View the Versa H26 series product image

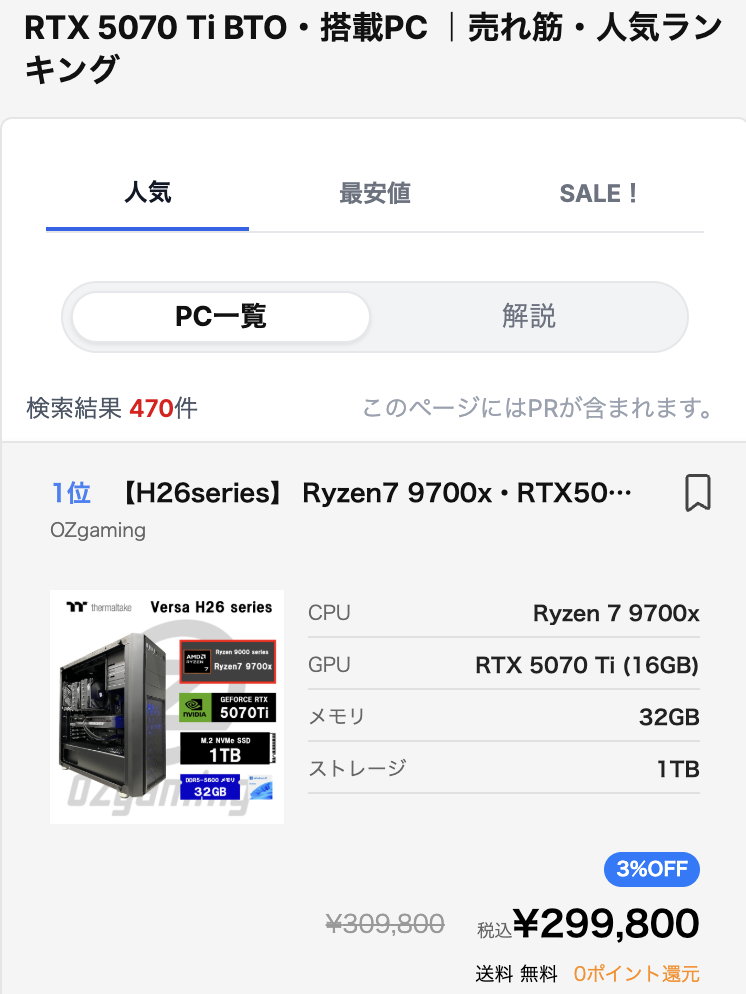click(x=167, y=707)
